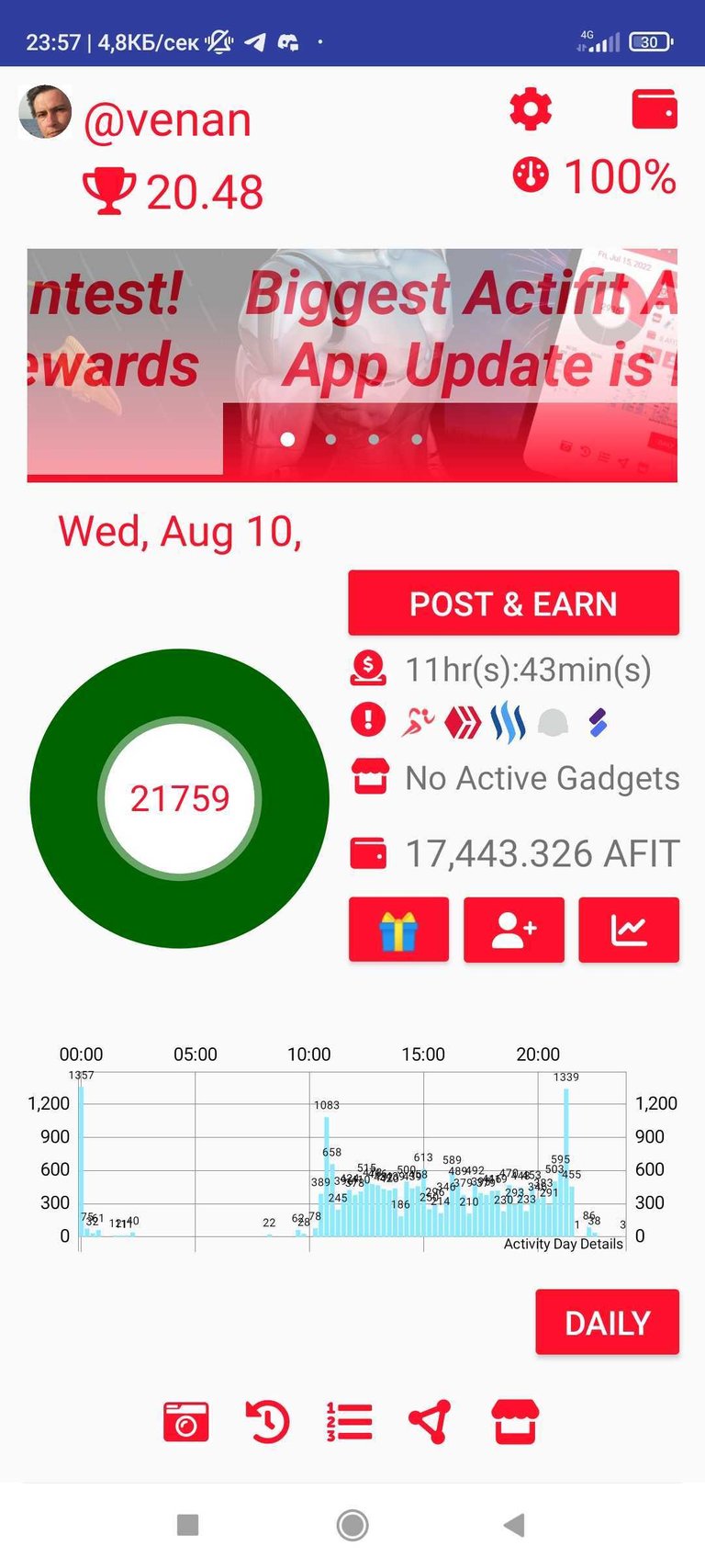The height and width of the screenshot is (1568, 705).
Task: Open the market store icon
Action: click(515, 1422)
